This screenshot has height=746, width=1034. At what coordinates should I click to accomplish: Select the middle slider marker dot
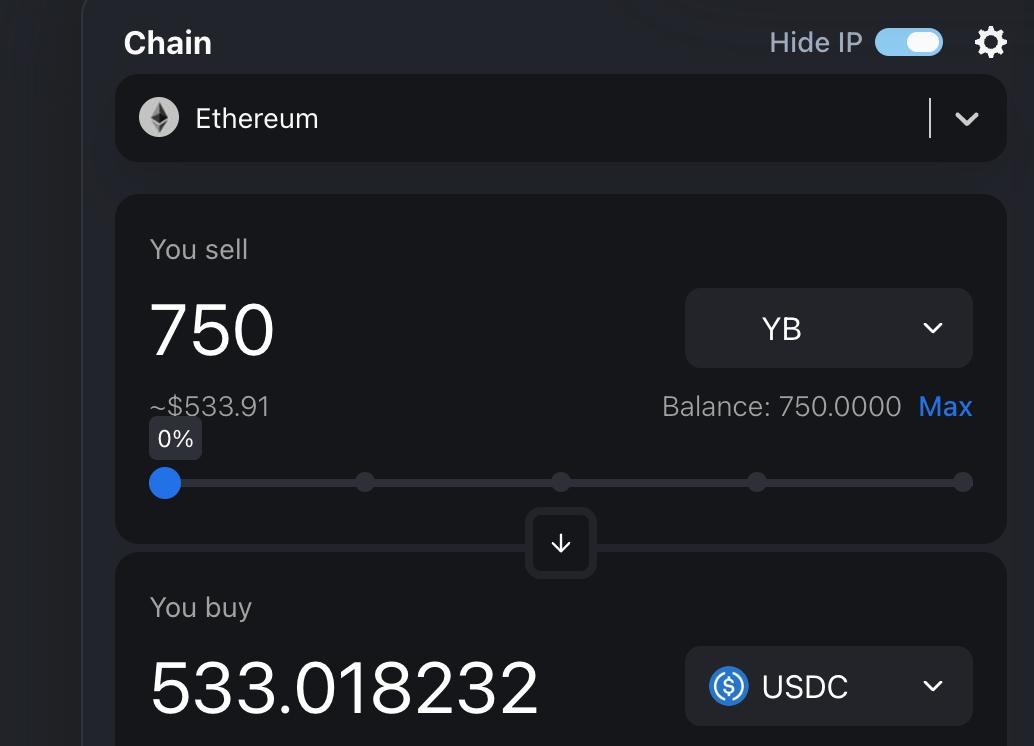(561, 483)
